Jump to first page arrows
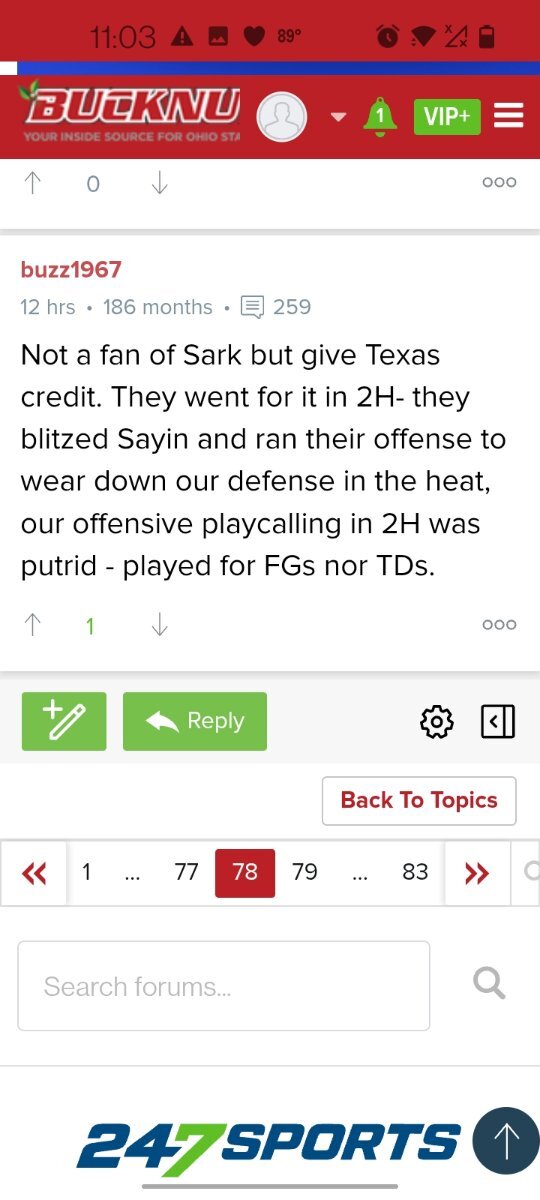This screenshot has width=540, height=1200. 34,873
